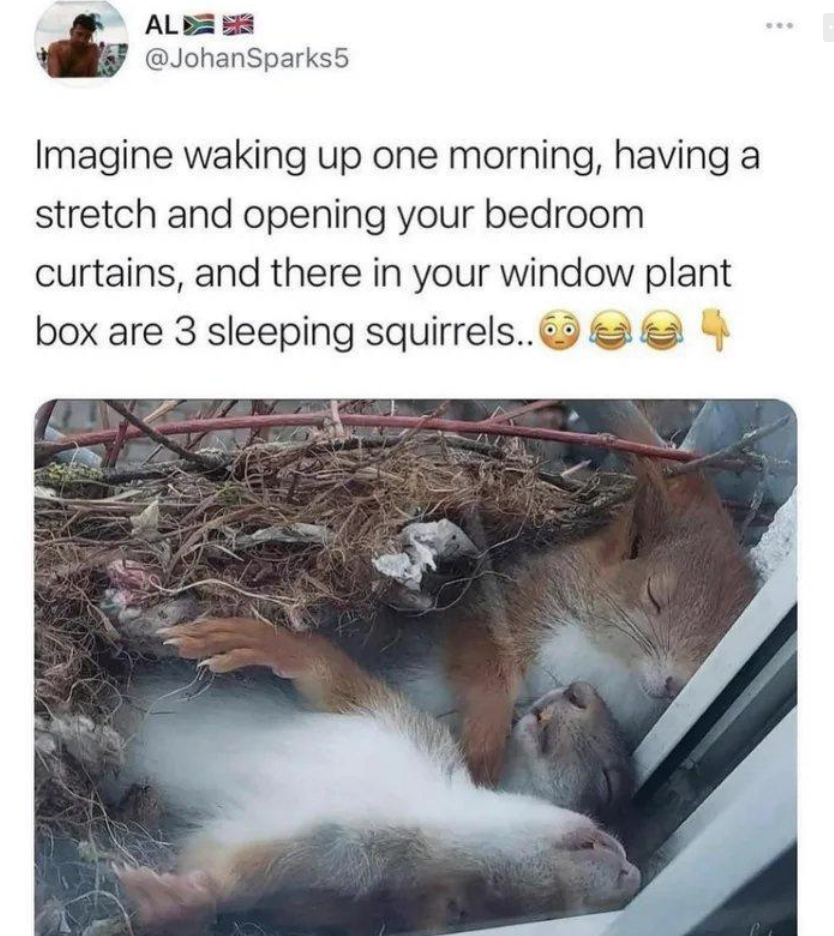
Task: Open the @JohanSparks5 profile handle
Action: (x=247, y=59)
